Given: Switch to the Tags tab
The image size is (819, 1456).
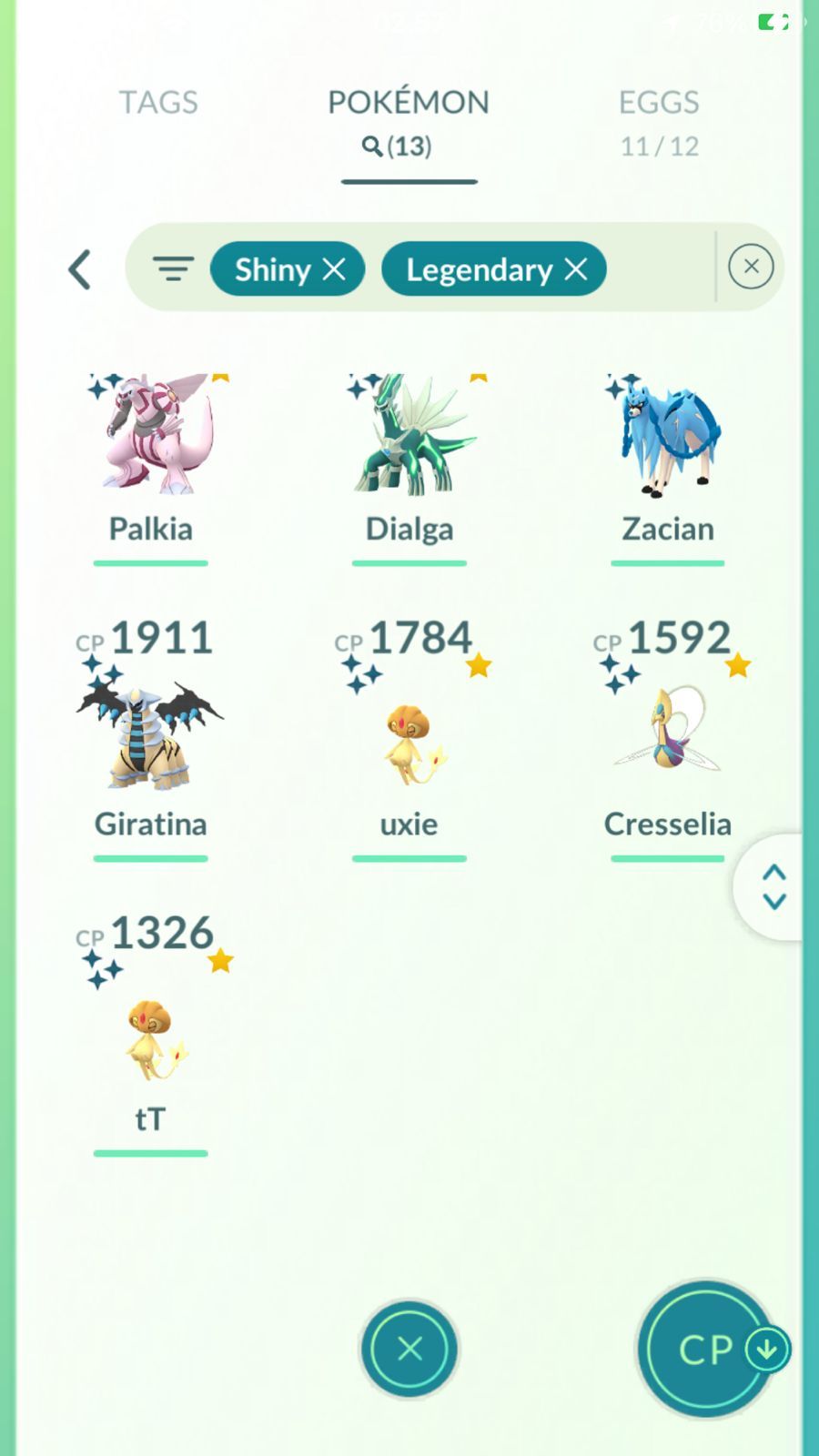Looking at the screenshot, I should [158, 103].
